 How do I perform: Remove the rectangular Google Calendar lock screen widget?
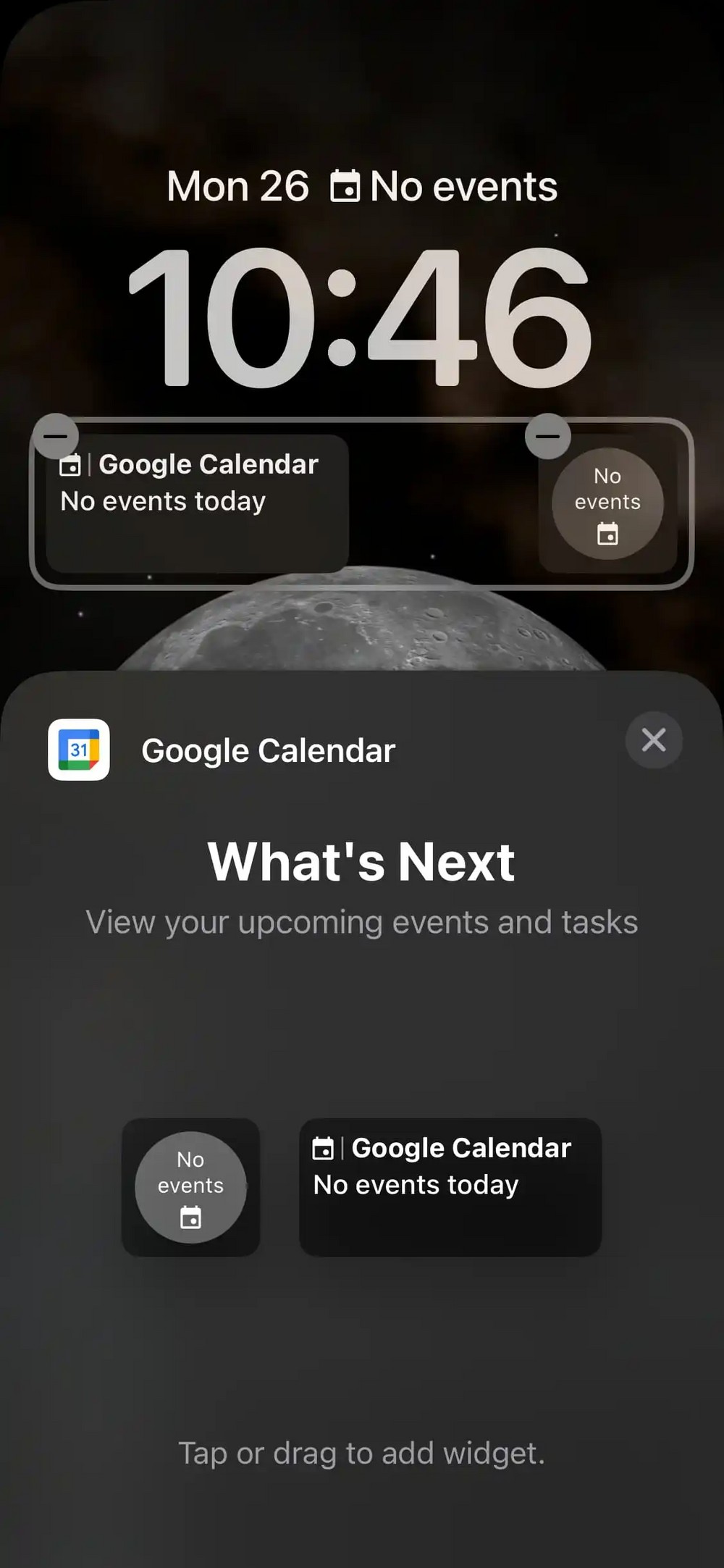point(56,436)
